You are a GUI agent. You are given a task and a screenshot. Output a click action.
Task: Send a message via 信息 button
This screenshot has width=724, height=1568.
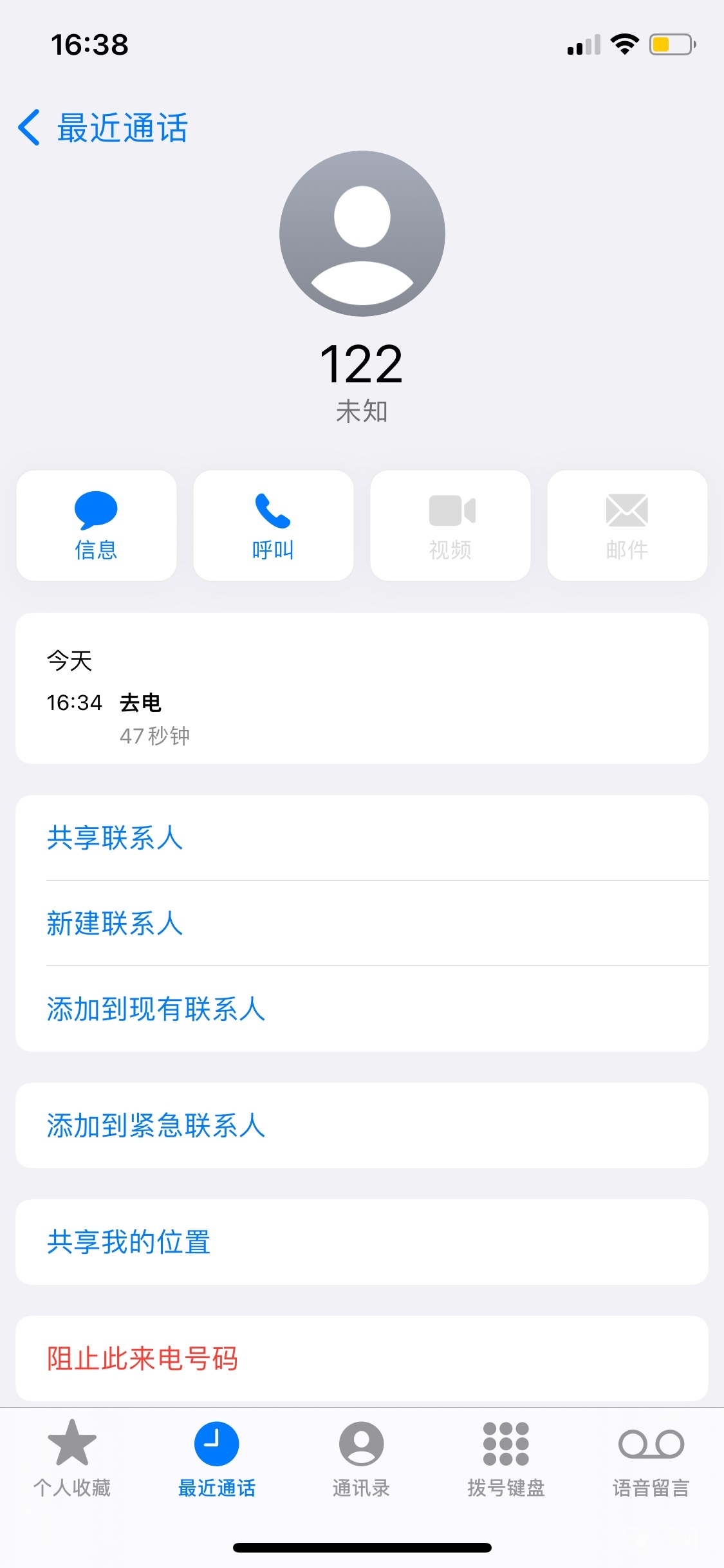coord(97,525)
